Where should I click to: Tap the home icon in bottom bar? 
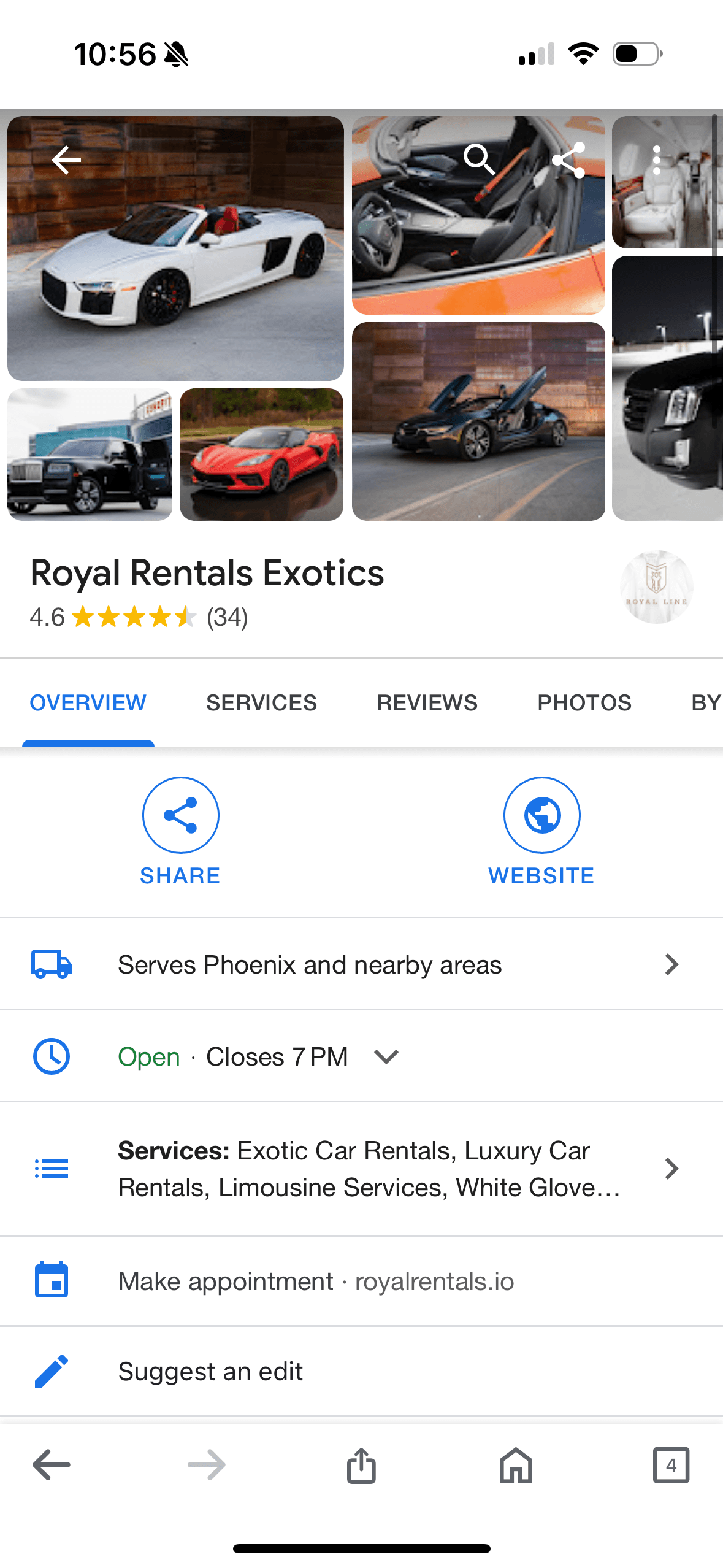pos(515,1466)
